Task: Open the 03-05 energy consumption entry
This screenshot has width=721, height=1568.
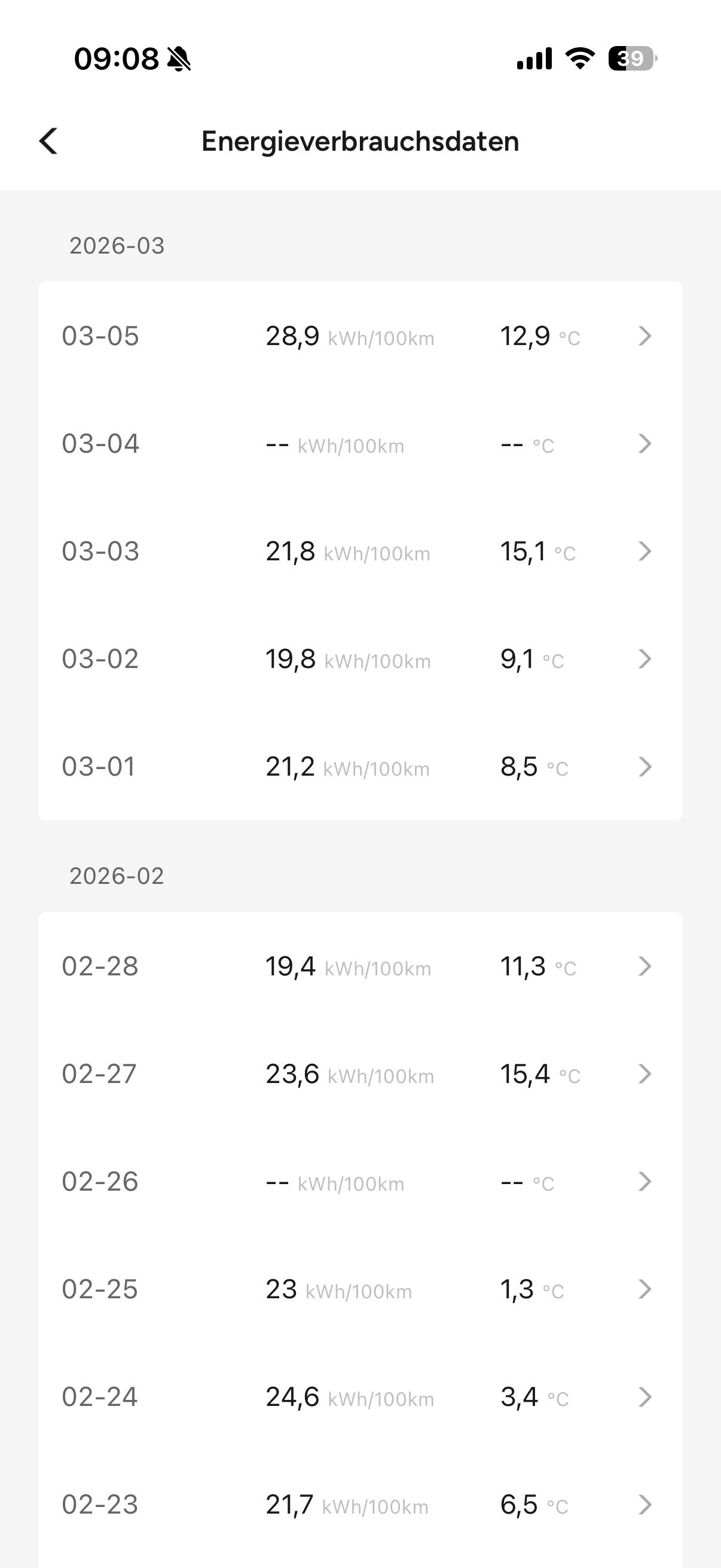Action: [x=359, y=336]
